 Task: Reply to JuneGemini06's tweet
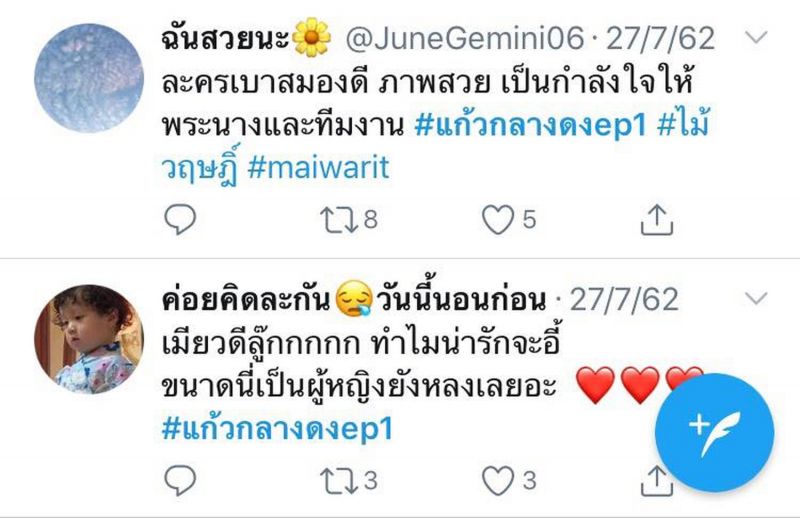click(179, 219)
